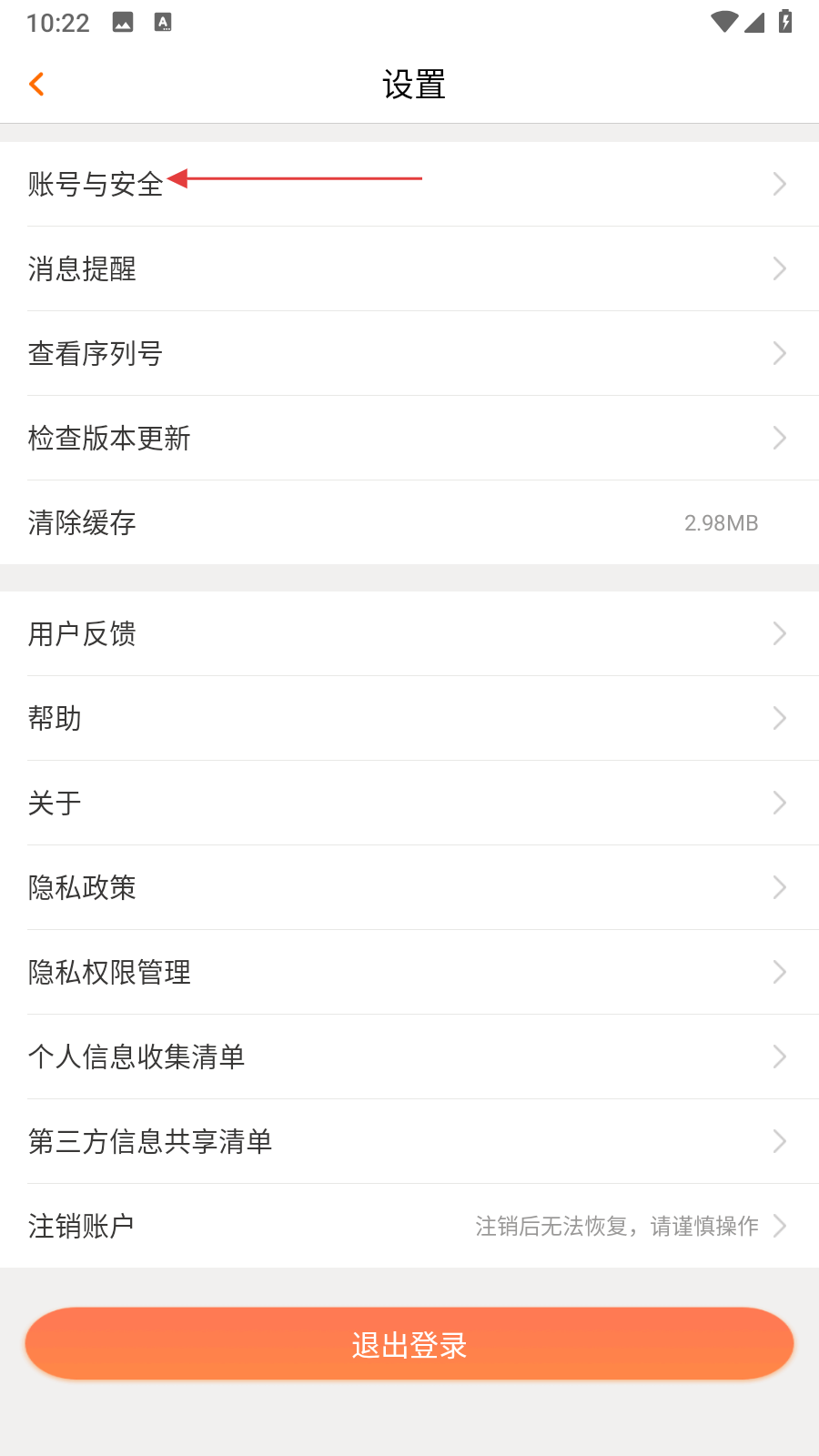This screenshot has height=1456, width=819.
Task: Open the 帮助 page
Action: [x=409, y=719]
